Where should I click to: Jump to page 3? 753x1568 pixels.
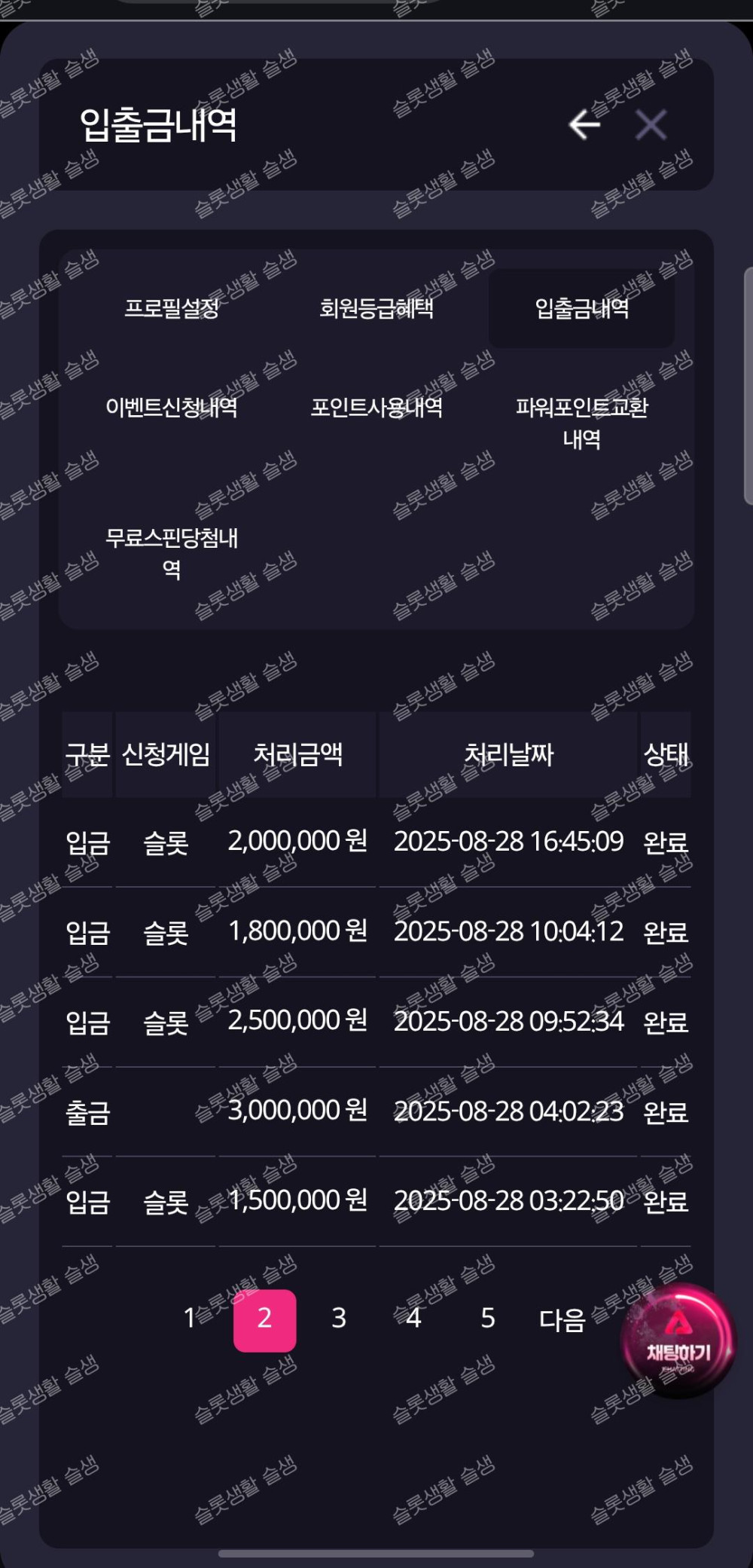point(339,1318)
